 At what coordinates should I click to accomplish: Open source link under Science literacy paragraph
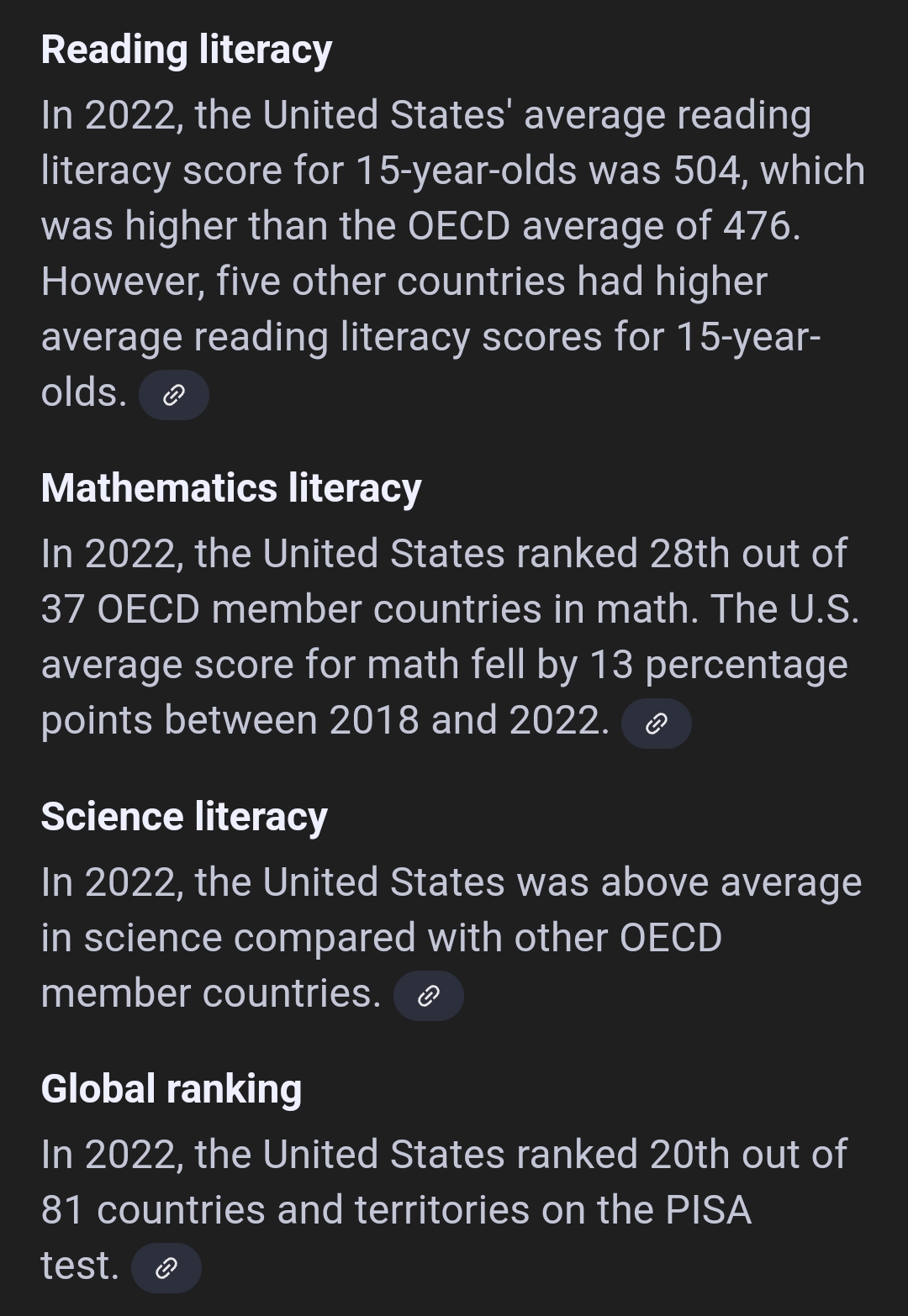click(x=428, y=996)
